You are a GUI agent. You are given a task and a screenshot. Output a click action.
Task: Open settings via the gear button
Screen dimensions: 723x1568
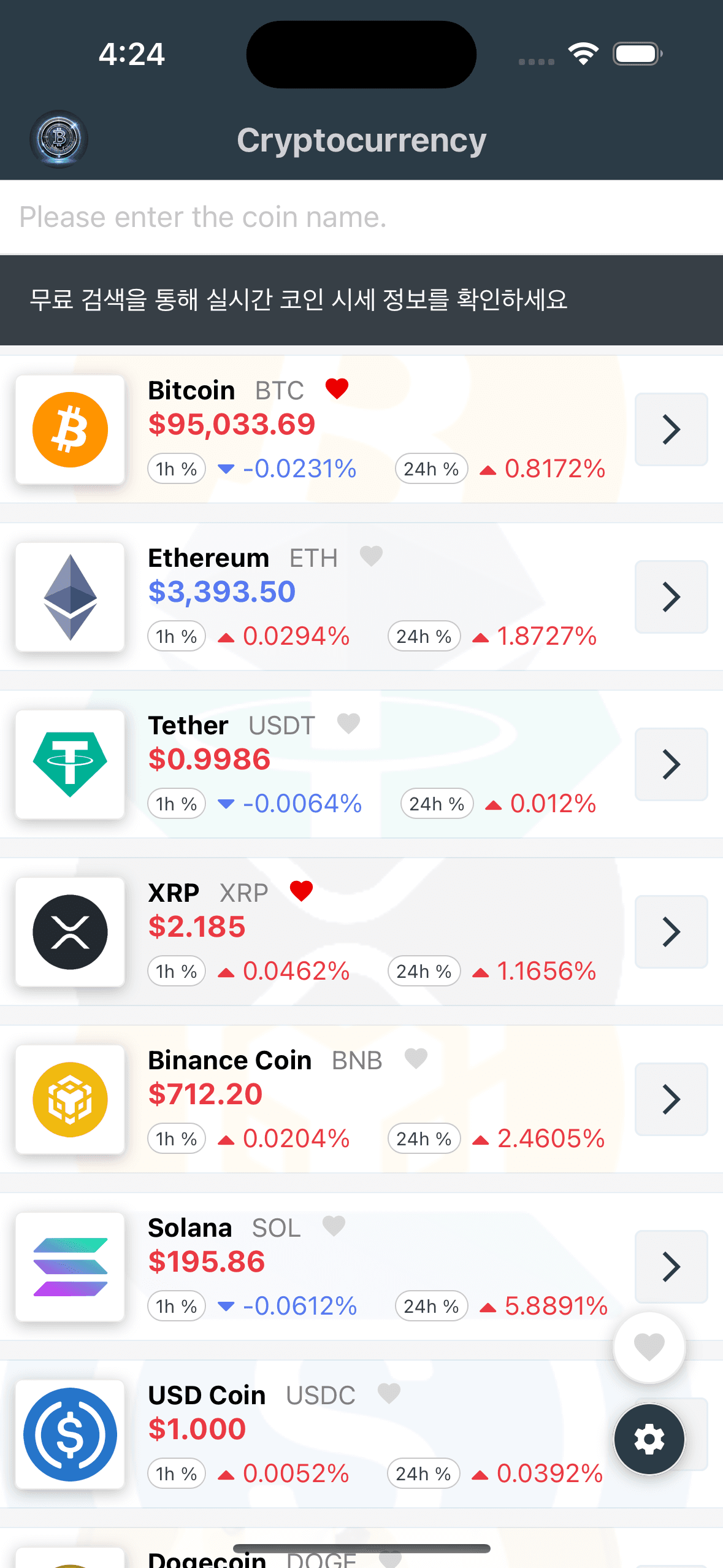[649, 1439]
